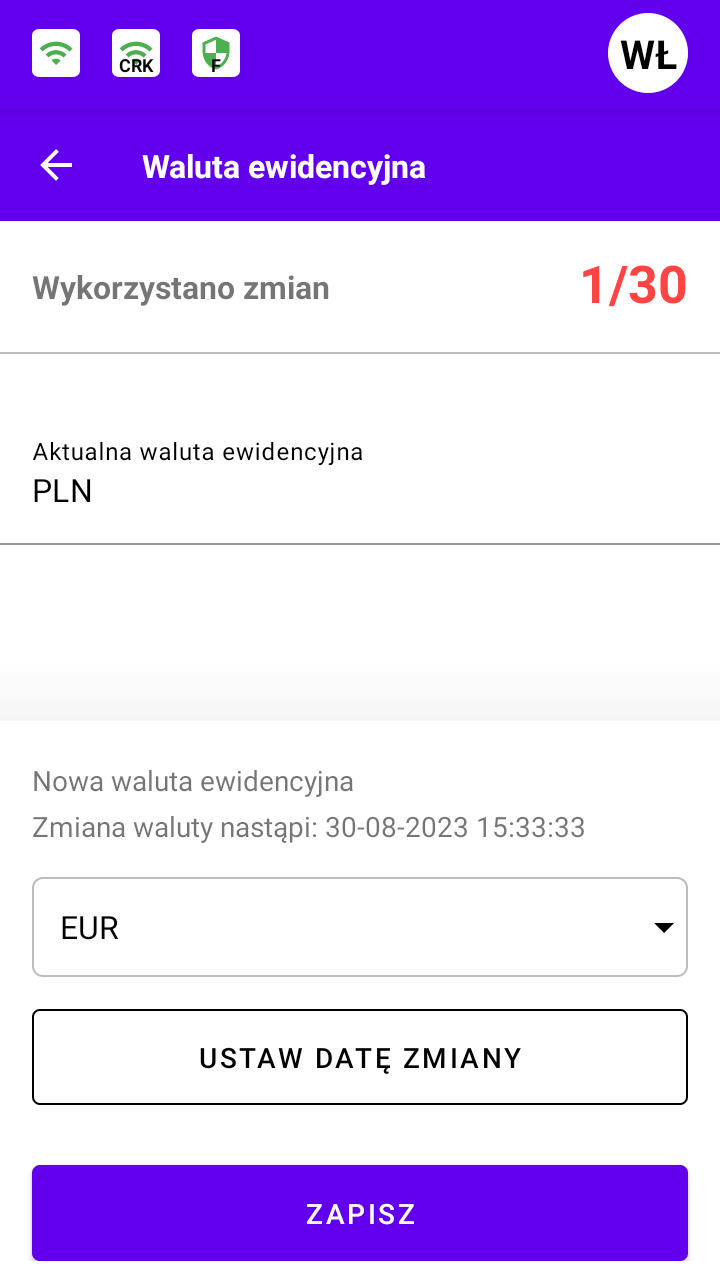The image size is (720, 1281).
Task: Expand the EUR currency dropdown
Action: pos(360,927)
